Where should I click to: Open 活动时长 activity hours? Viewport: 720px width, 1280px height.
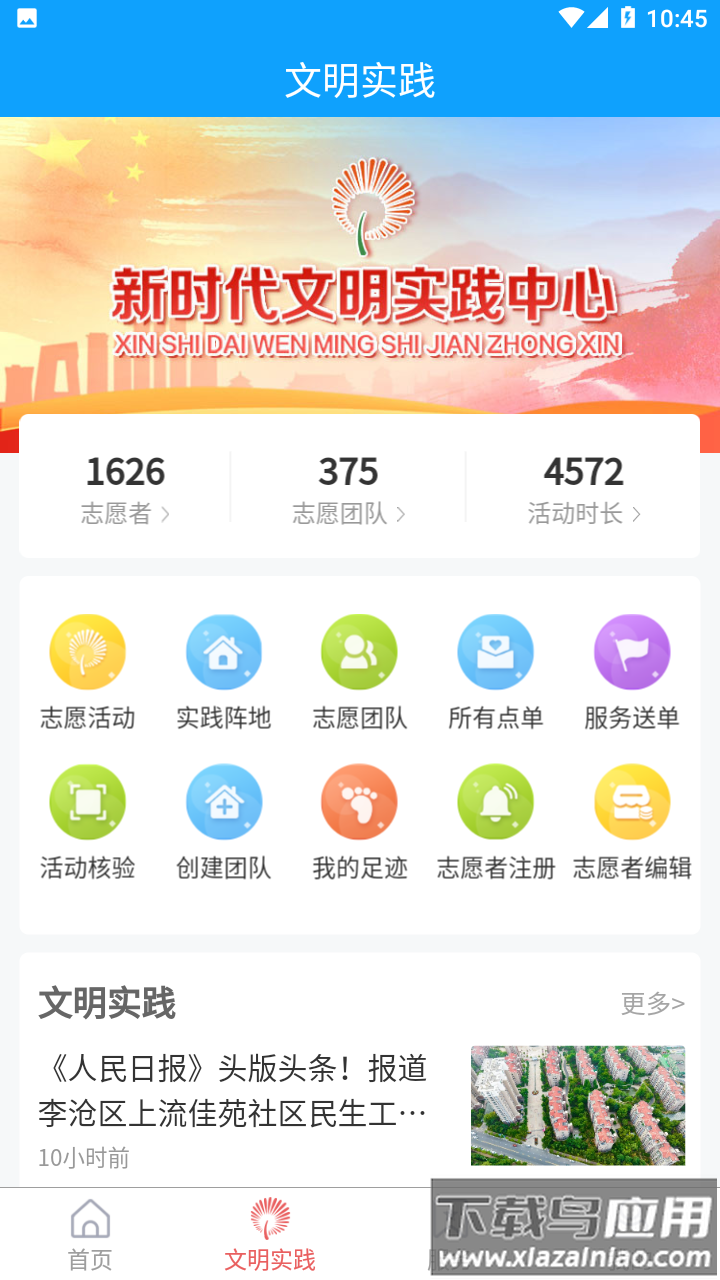584,488
